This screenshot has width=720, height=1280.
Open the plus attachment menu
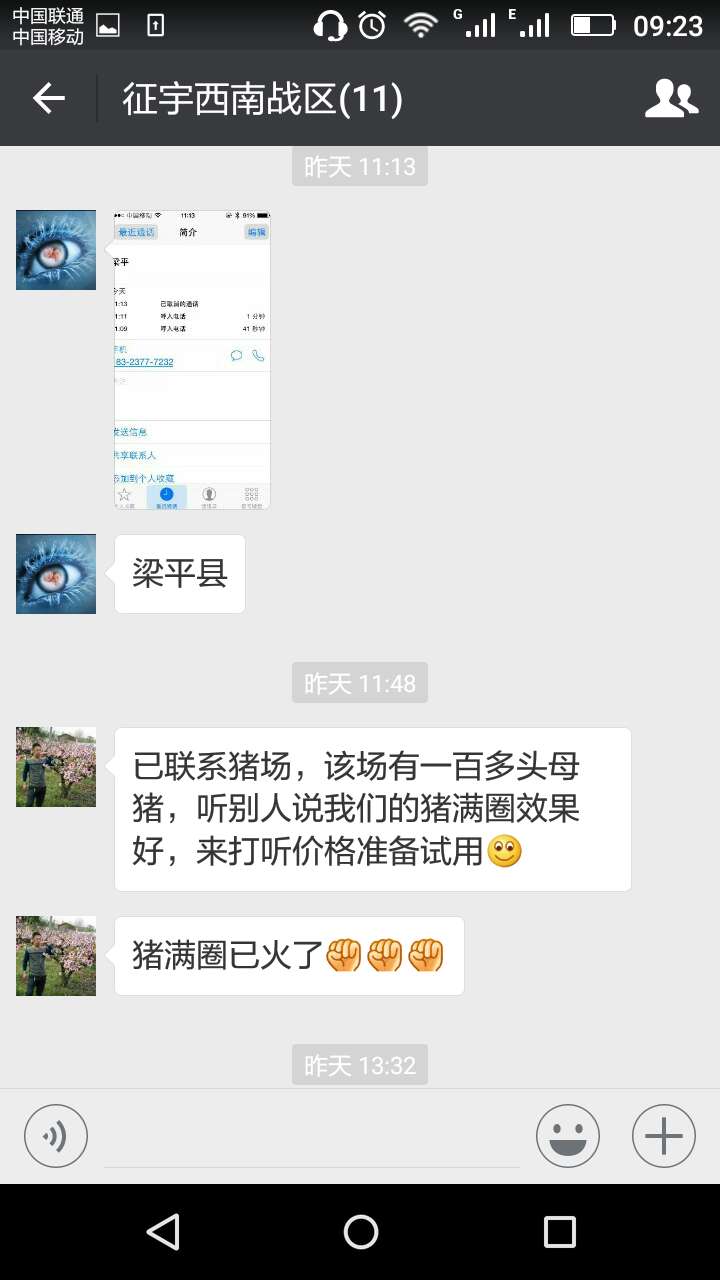[x=663, y=1136]
